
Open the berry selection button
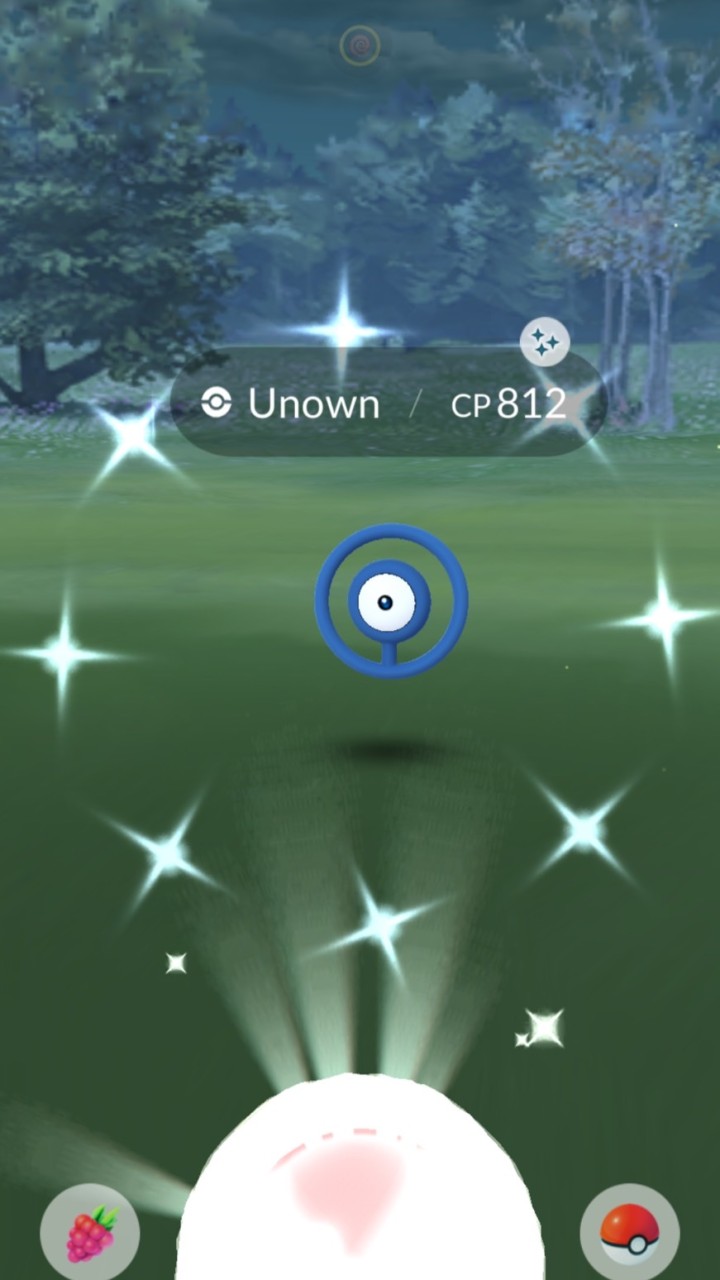tap(90, 1232)
